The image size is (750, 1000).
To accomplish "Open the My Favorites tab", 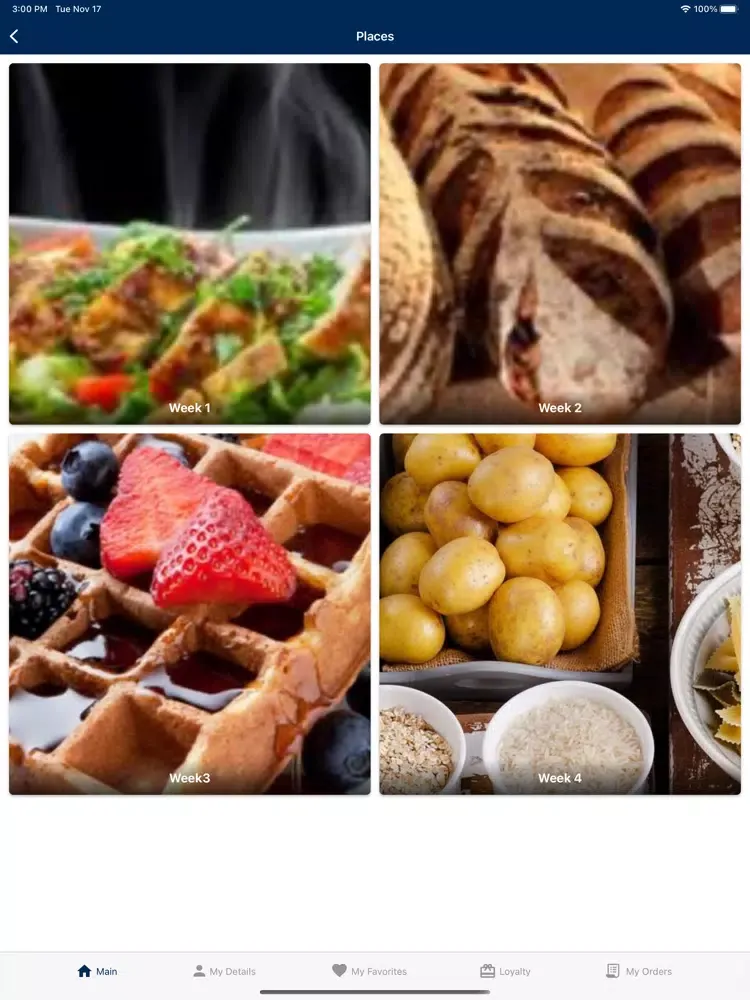I will pos(370,971).
